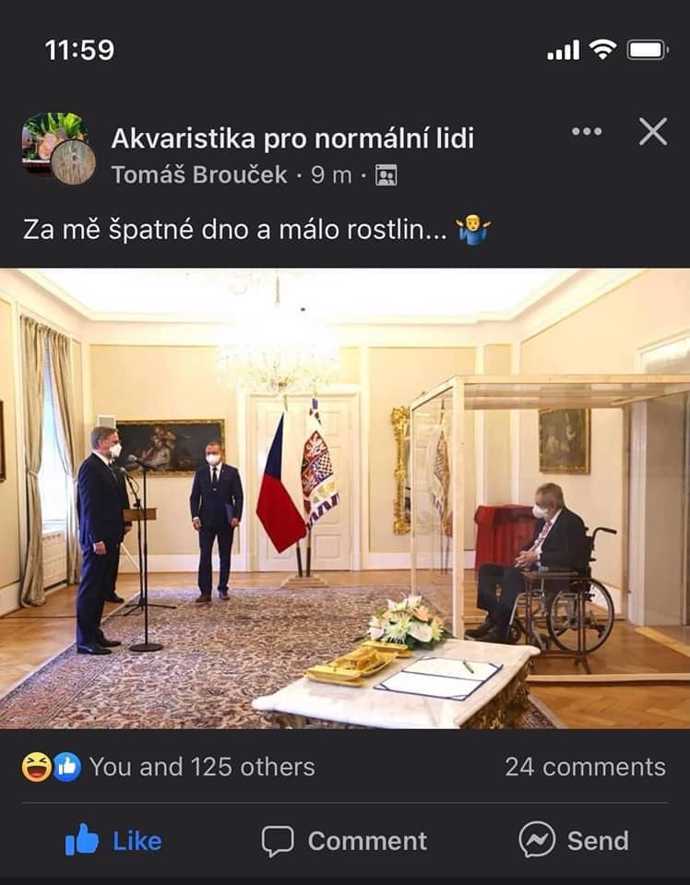Screen dimensions: 690x885
Task: View who reacted to the post
Action: tap(168, 767)
